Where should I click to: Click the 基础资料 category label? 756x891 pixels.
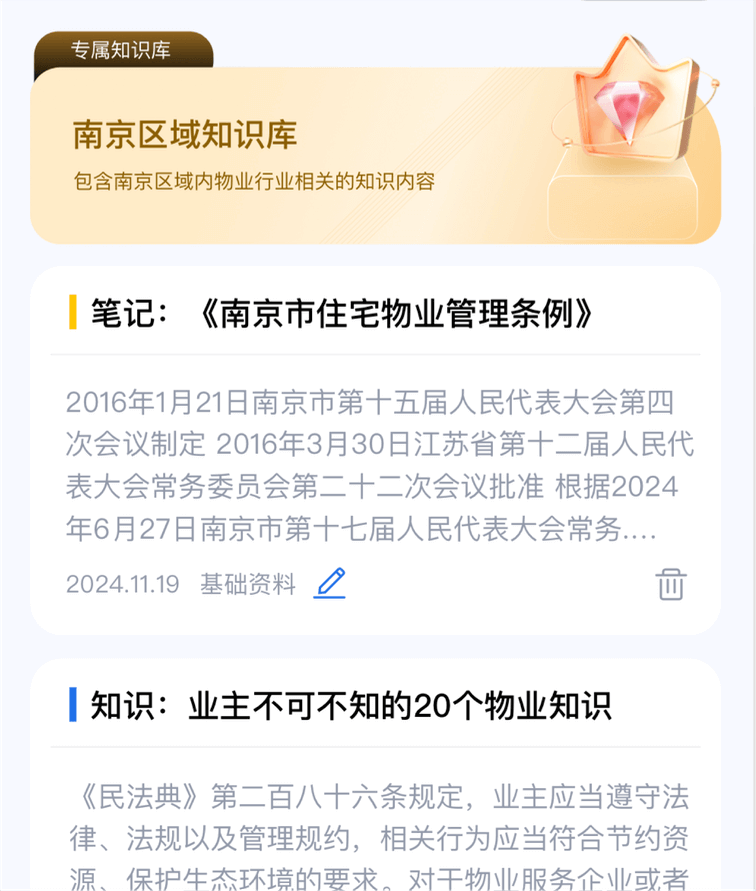point(247,584)
